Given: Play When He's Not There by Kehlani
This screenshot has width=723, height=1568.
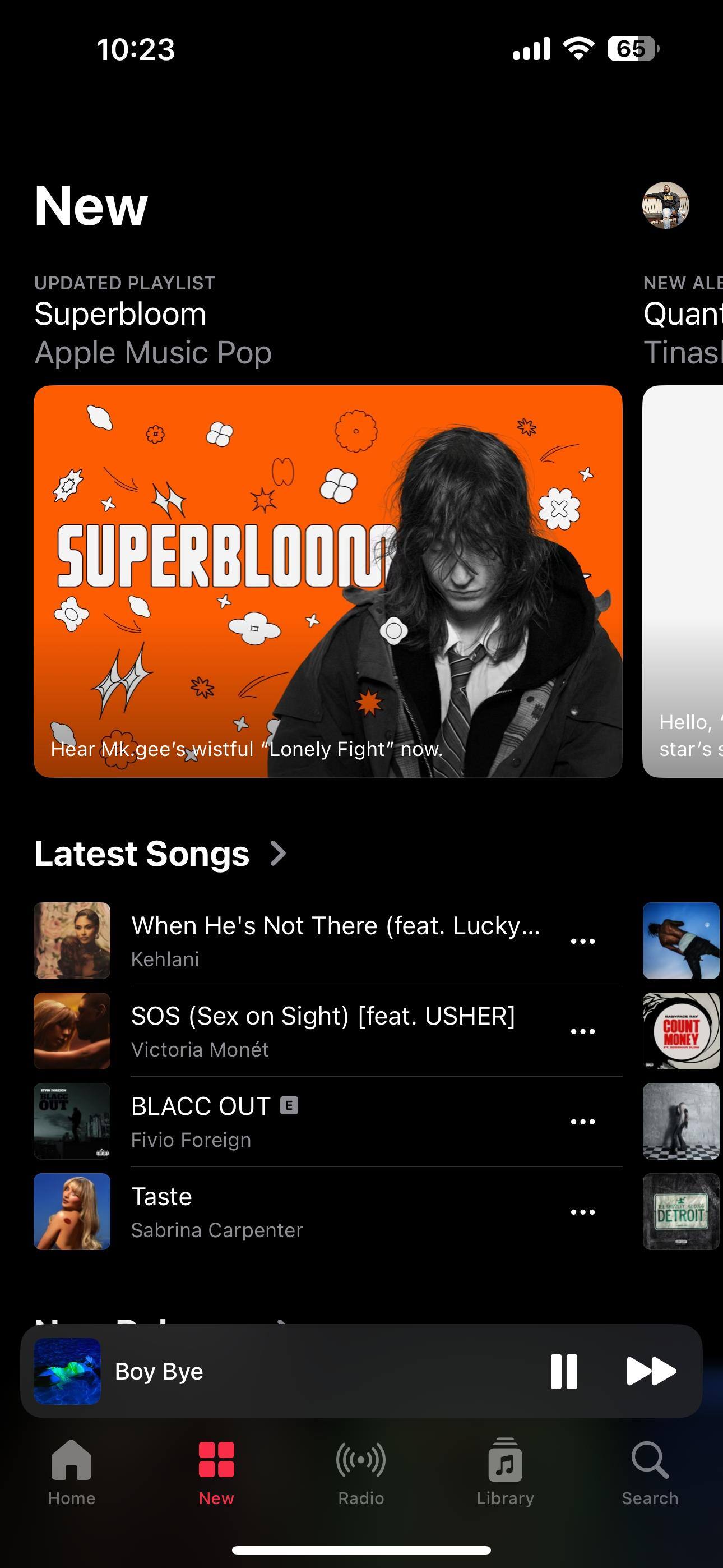Looking at the screenshot, I should [335, 940].
